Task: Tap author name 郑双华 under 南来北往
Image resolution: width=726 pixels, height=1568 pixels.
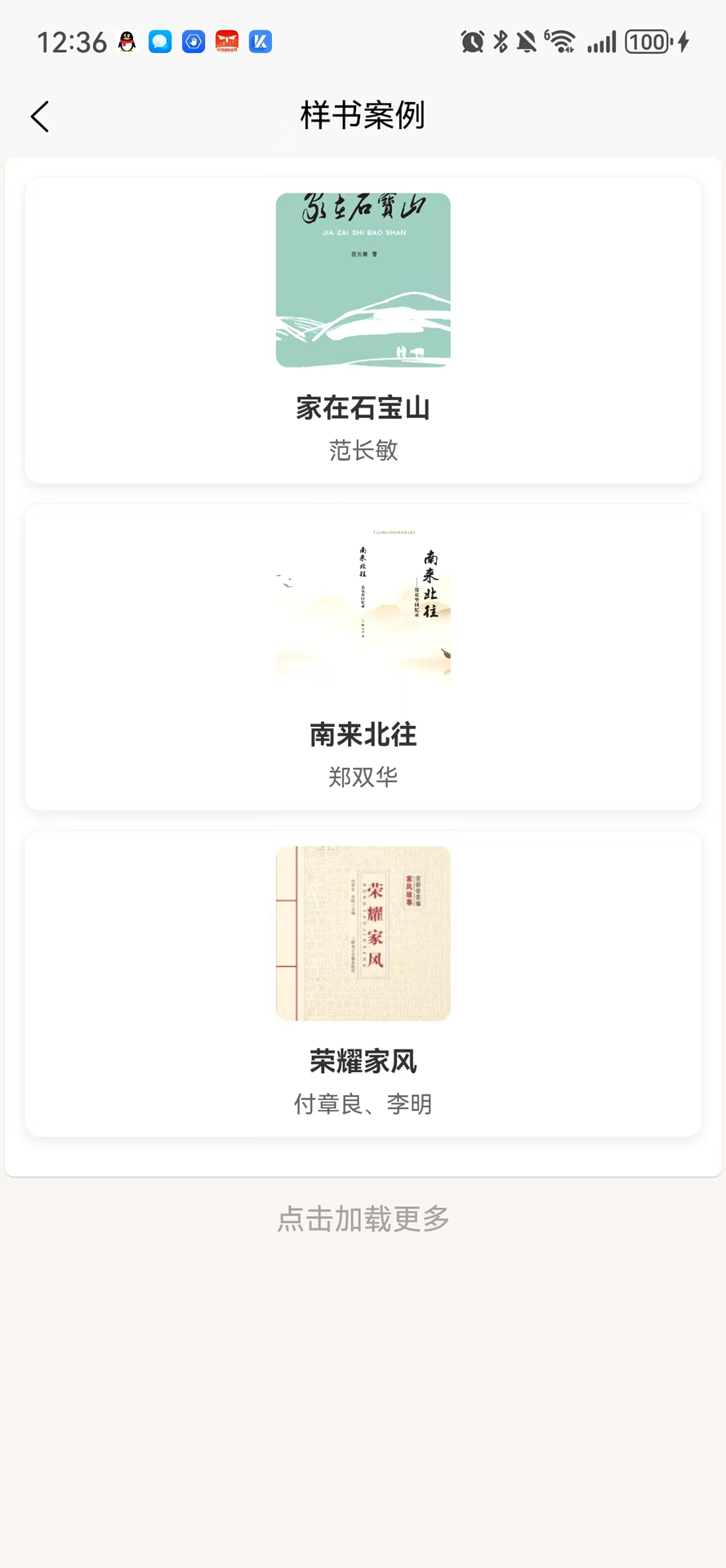Action: tap(363, 776)
